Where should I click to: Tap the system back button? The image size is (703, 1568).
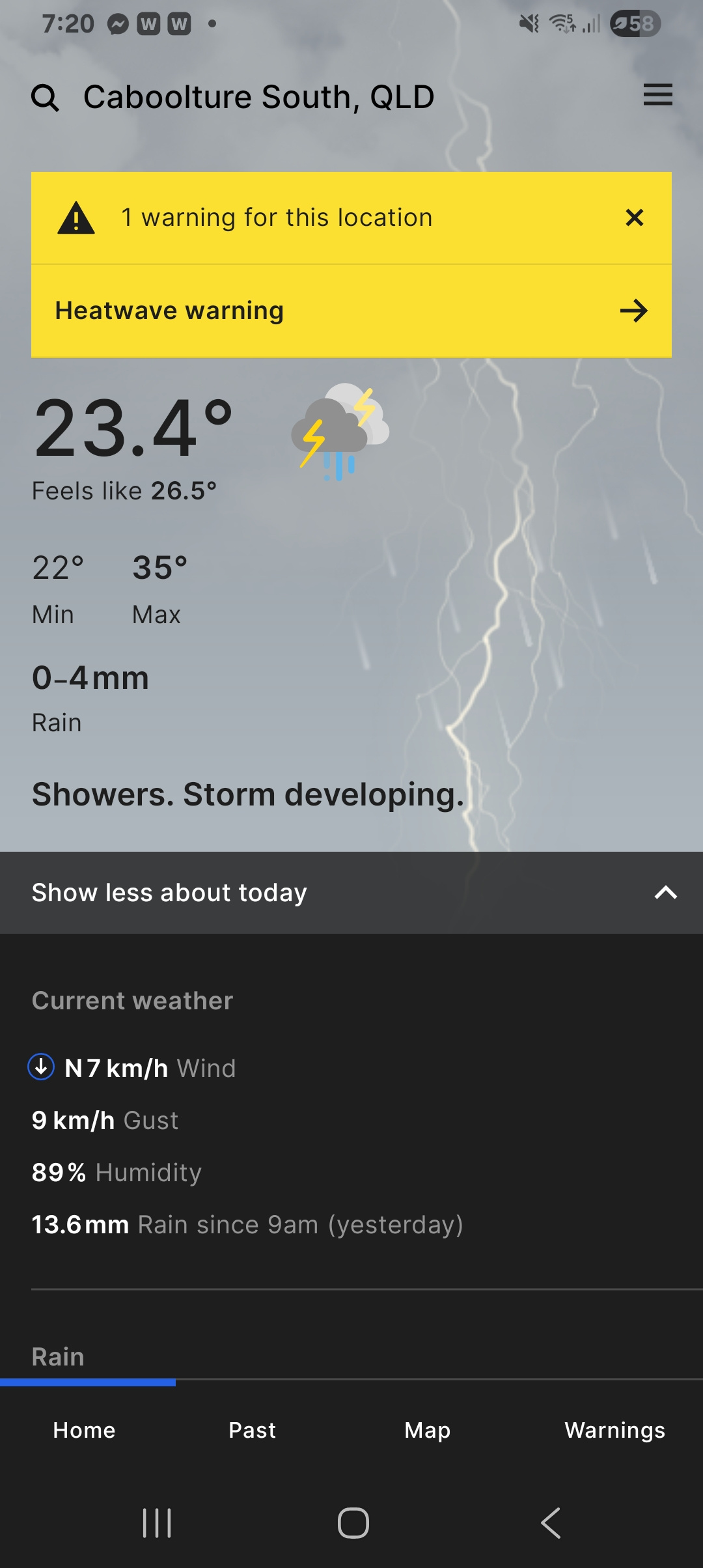pyautogui.click(x=551, y=1523)
